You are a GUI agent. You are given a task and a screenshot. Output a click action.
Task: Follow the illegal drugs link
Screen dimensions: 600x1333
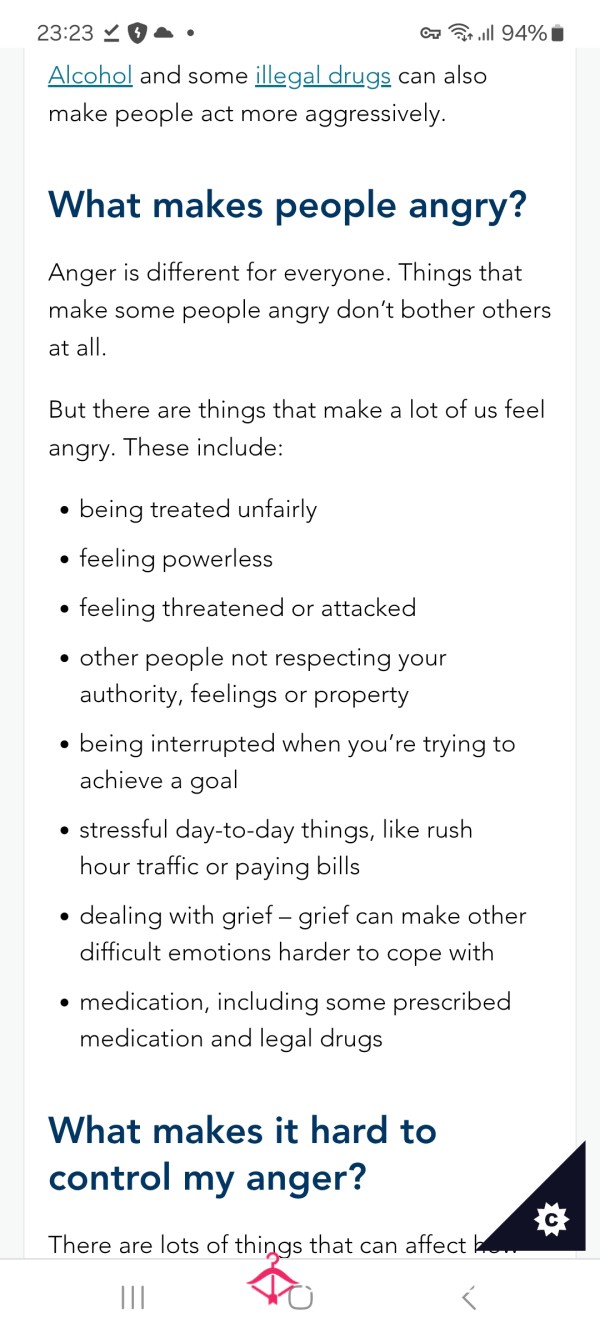click(x=323, y=75)
